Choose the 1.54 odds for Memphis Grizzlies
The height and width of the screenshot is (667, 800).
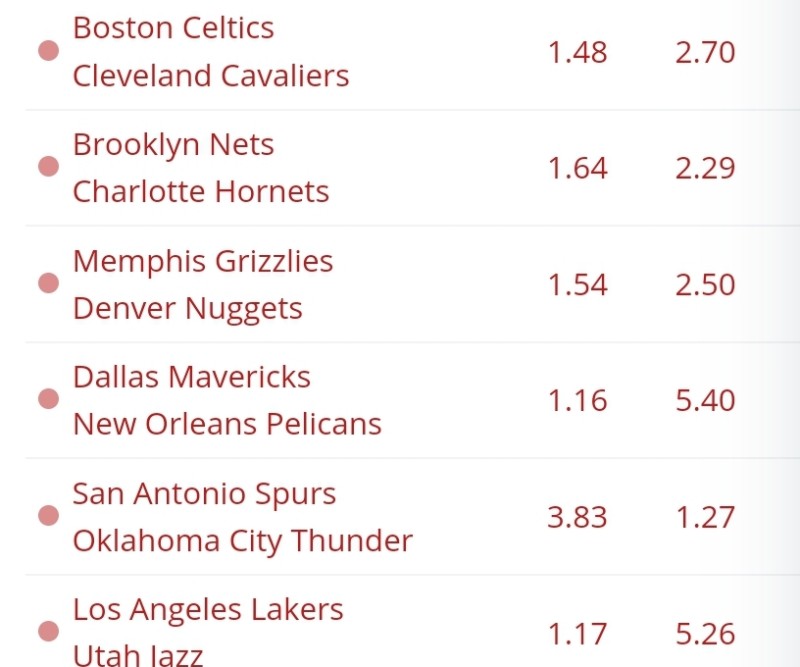pos(577,285)
